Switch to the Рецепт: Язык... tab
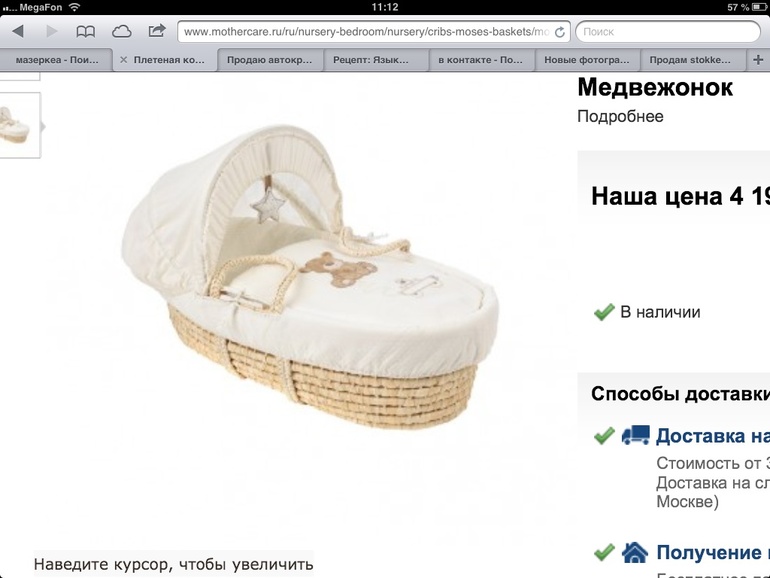Viewport: 770px width, 578px height. point(376,60)
